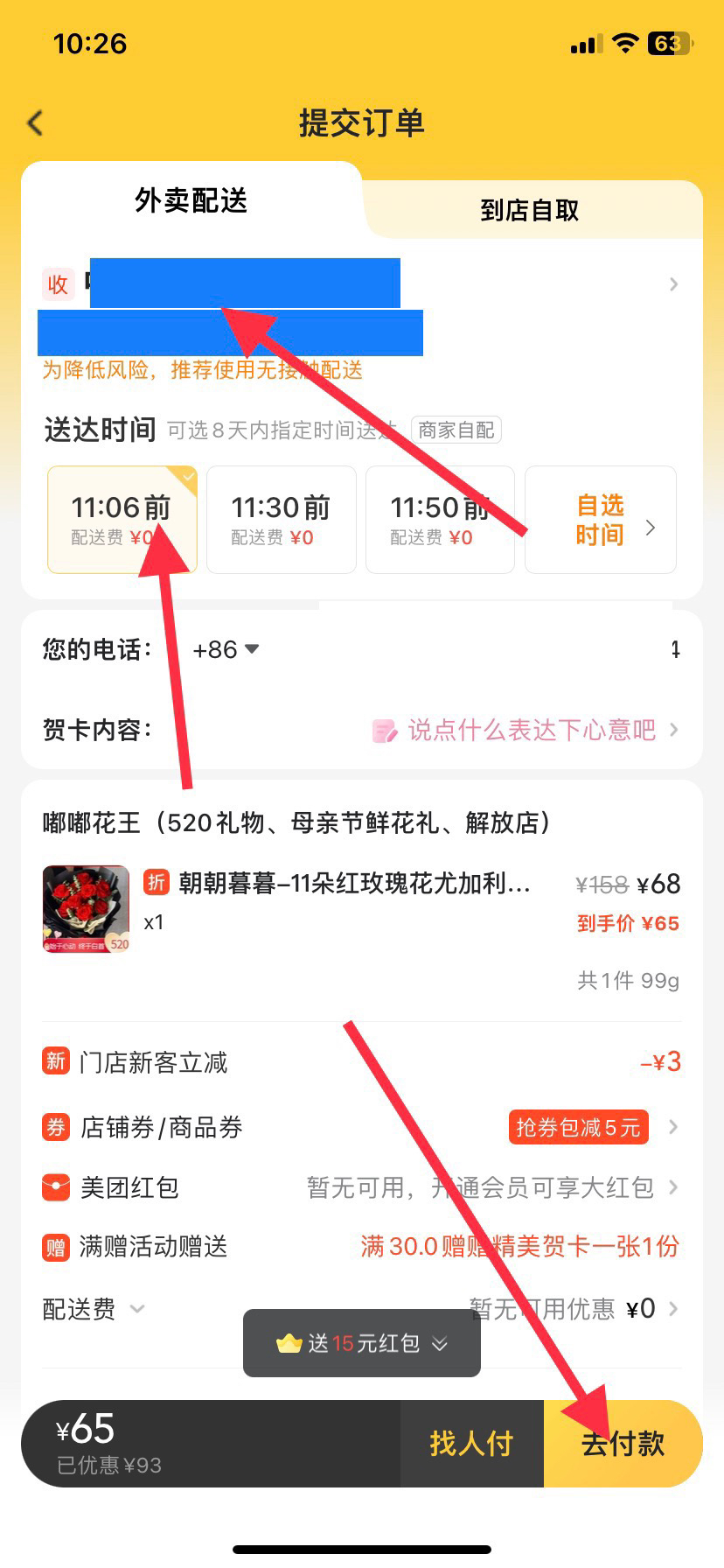Click the back arrow to return

(x=35, y=122)
